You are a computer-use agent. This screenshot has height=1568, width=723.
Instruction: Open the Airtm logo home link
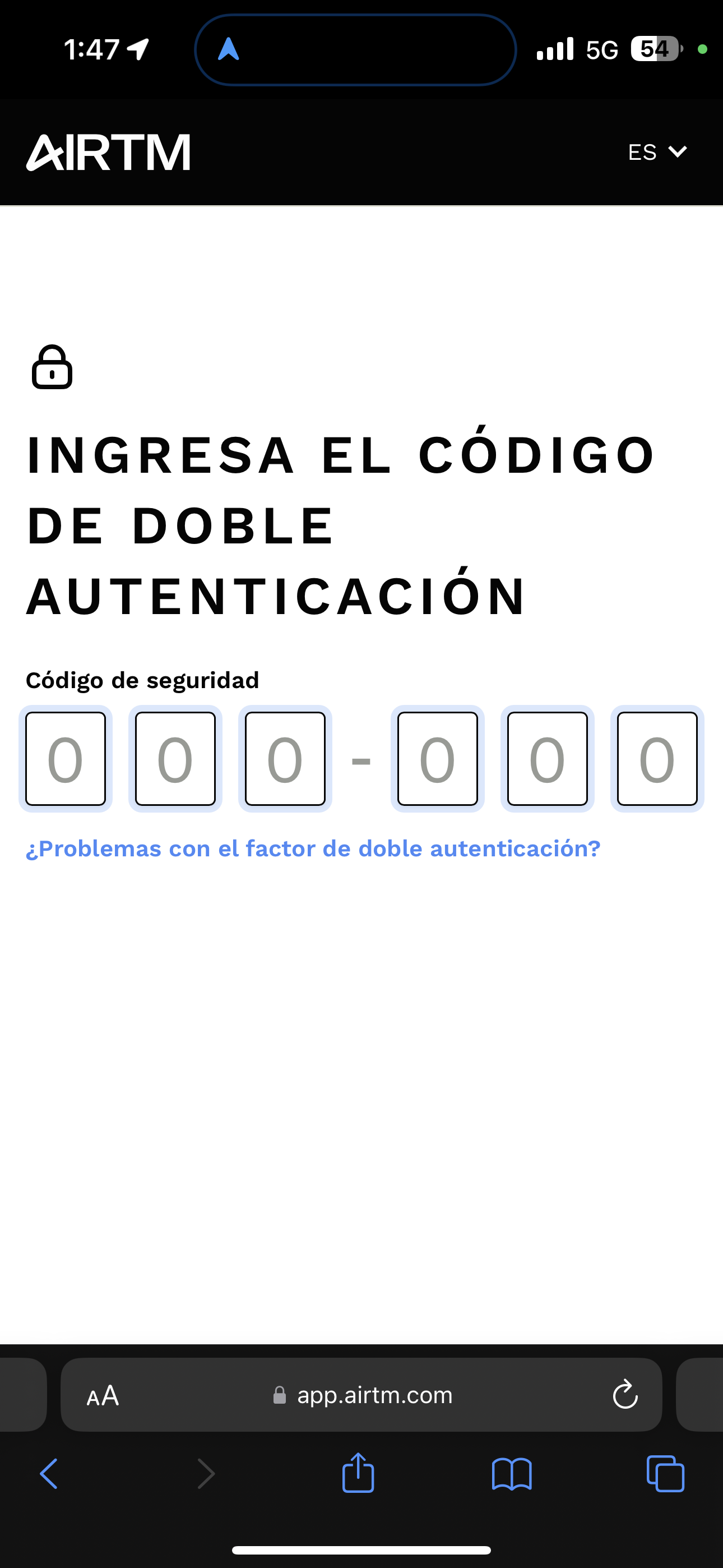108,152
